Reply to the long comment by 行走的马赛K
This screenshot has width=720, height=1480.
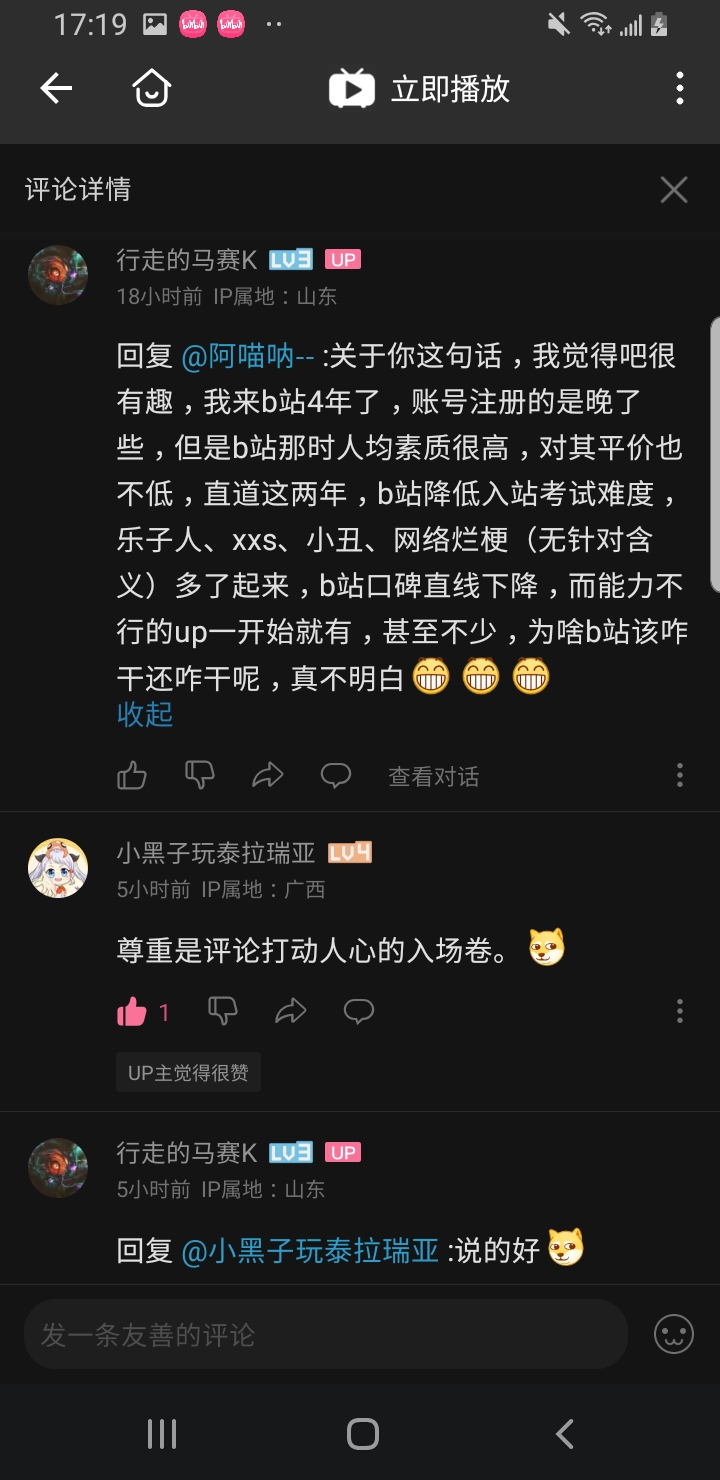tap(336, 776)
